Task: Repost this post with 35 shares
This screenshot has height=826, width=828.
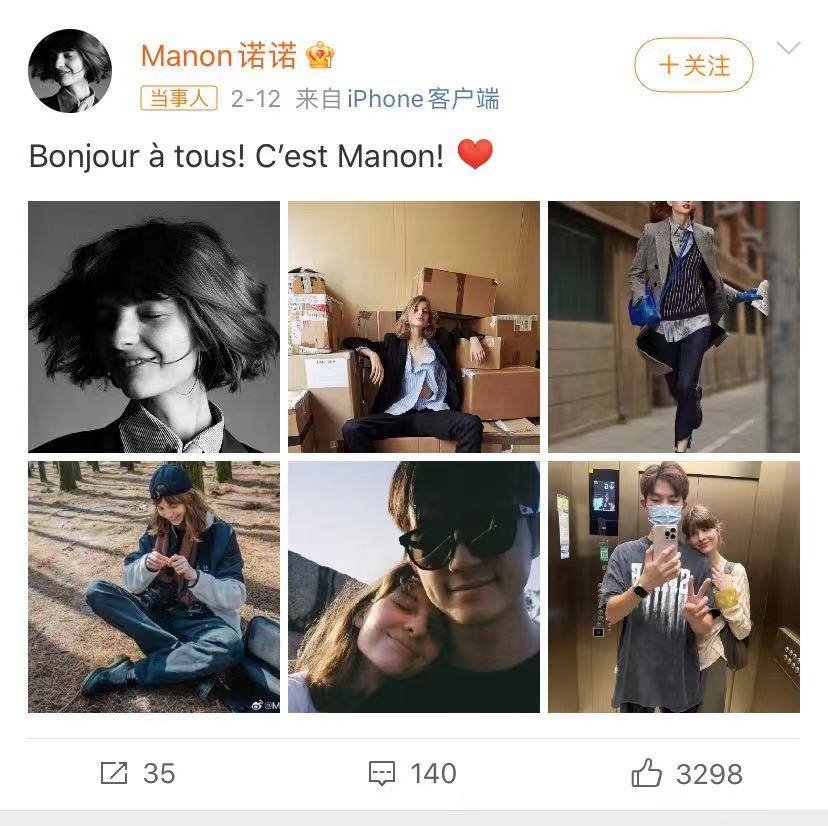Action: pyautogui.click(x=138, y=773)
